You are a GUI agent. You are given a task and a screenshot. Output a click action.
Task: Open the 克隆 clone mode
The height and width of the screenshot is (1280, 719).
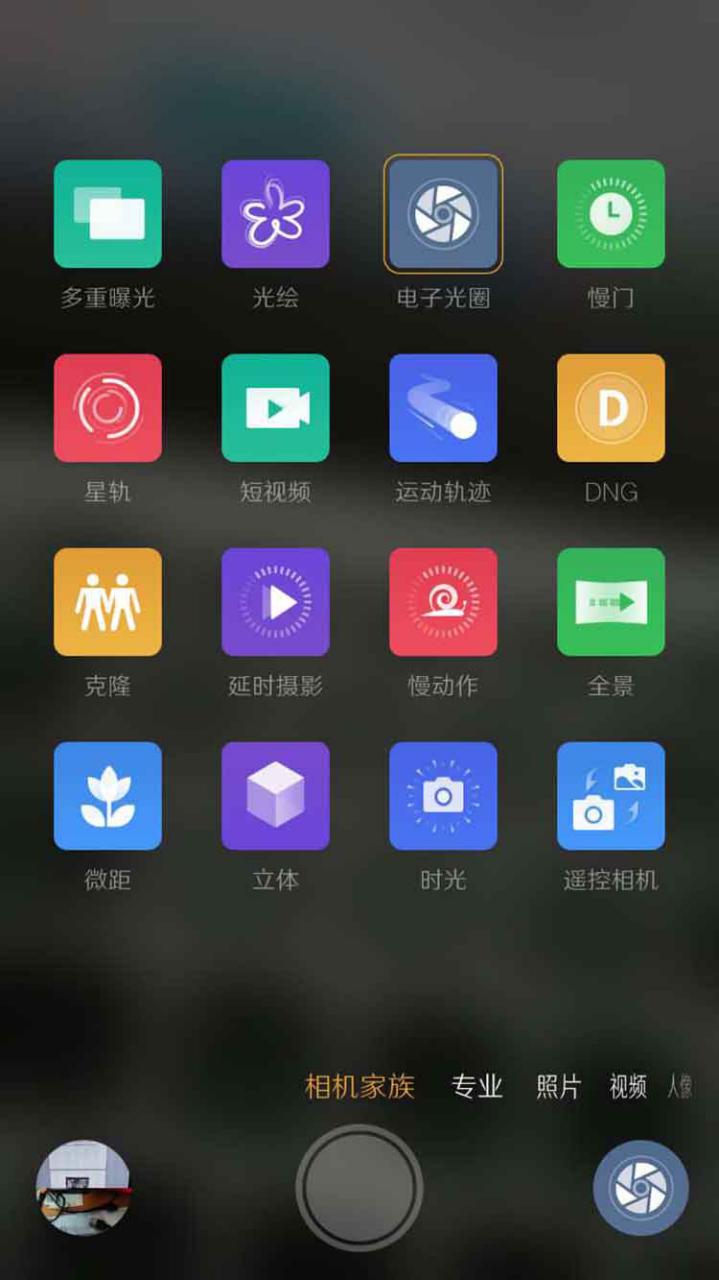[107, 602]
